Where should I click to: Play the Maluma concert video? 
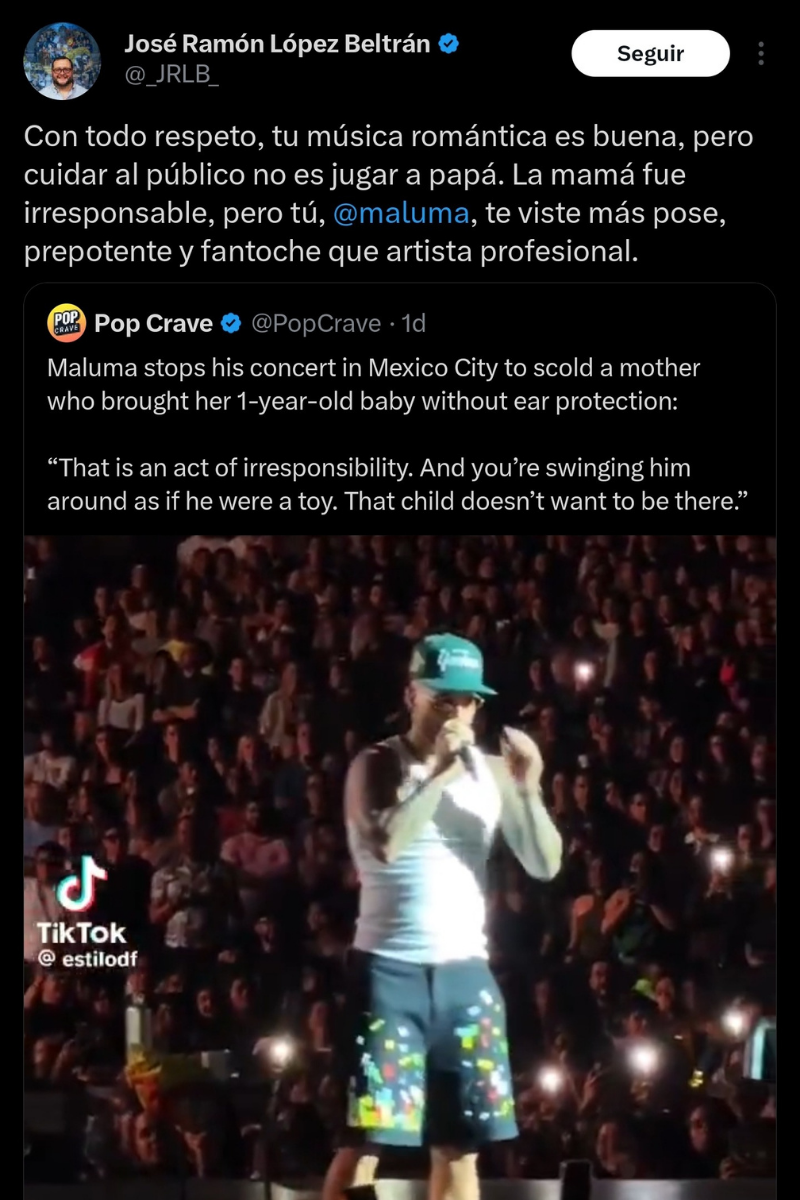(x=400, y=860)
